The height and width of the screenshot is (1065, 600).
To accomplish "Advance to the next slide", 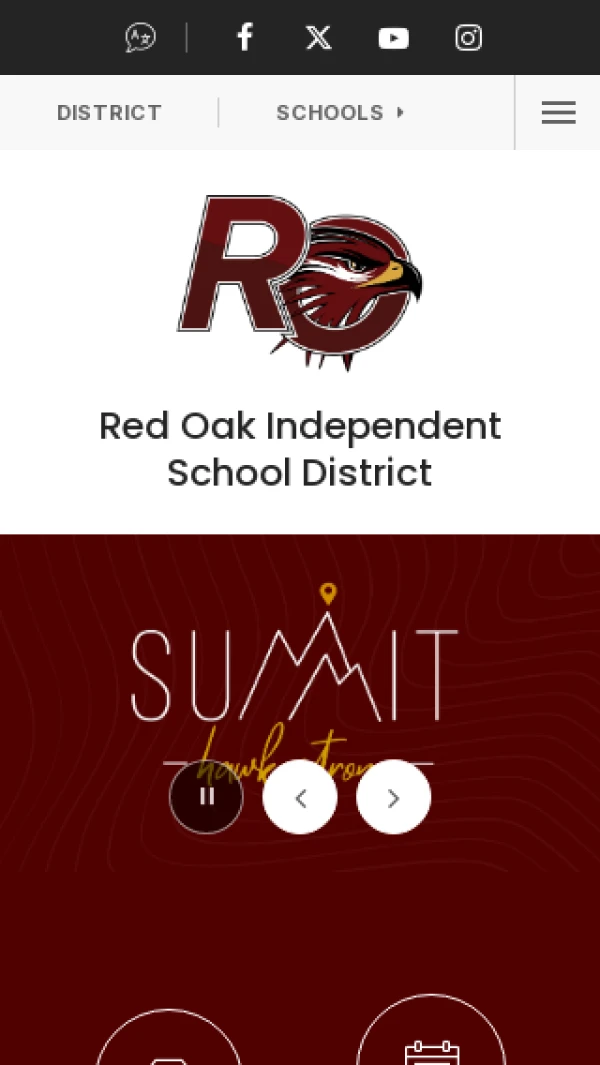I will [393, 797].
